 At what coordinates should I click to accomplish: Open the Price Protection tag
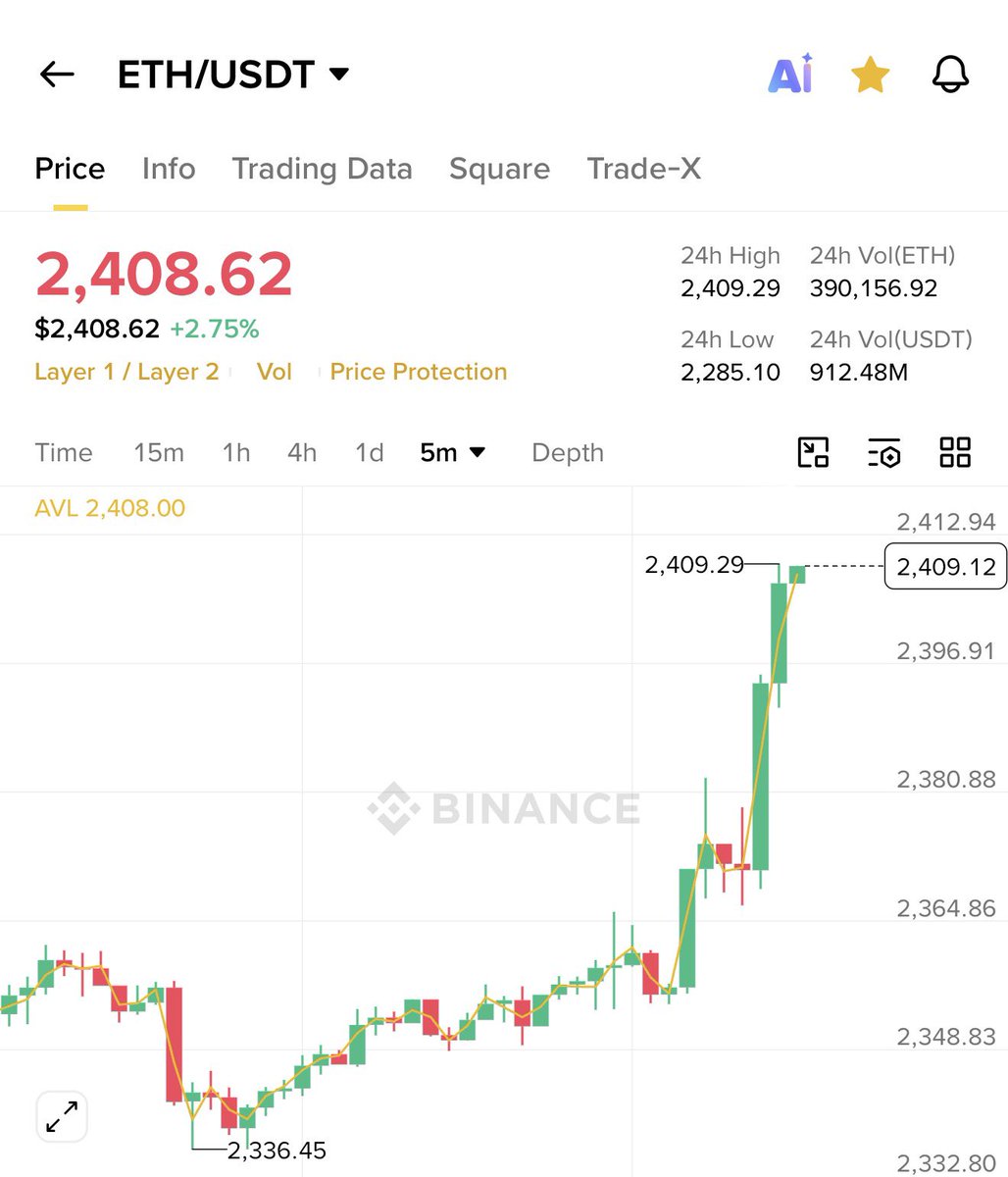pos(419,372)
